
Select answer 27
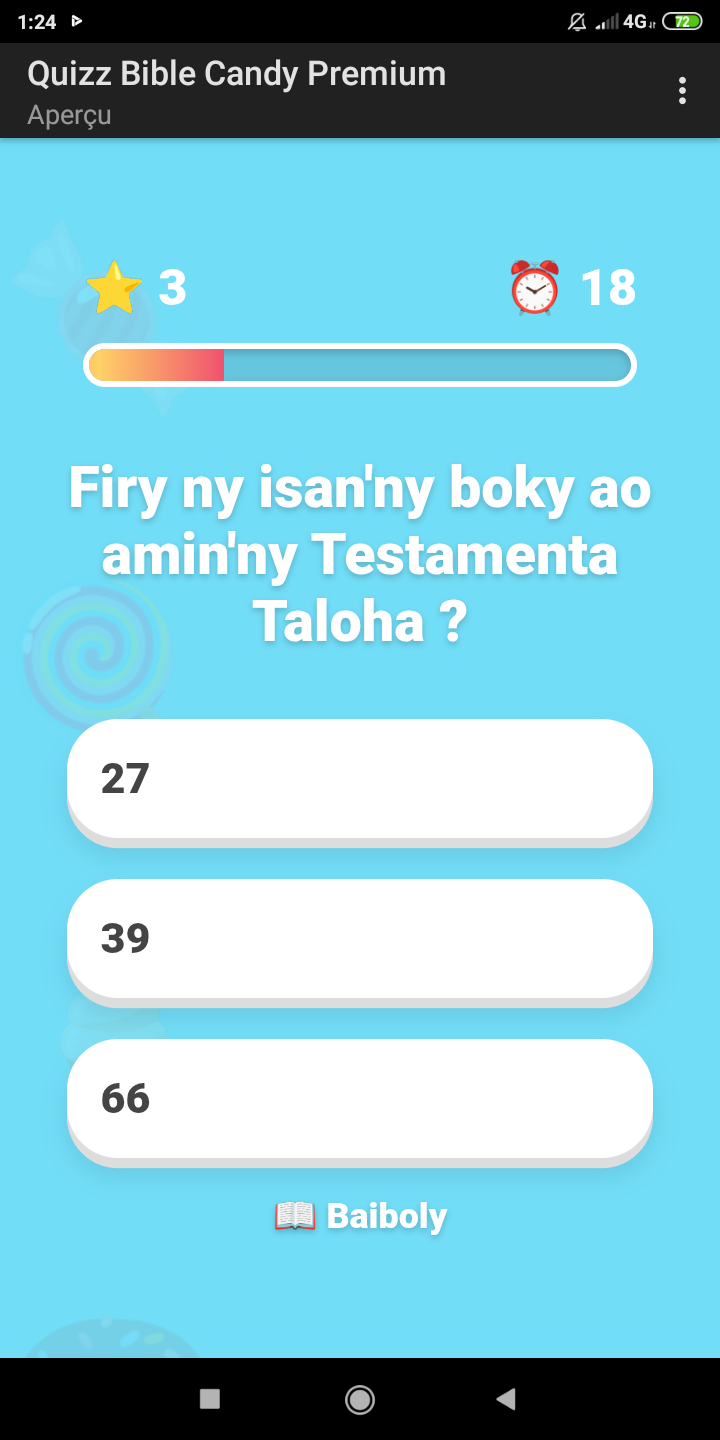[360, 779]
